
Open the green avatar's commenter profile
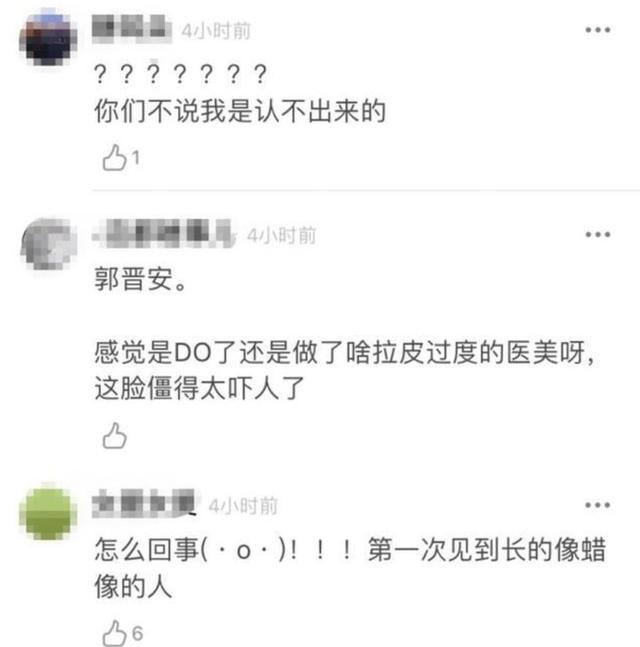point(47,513)
